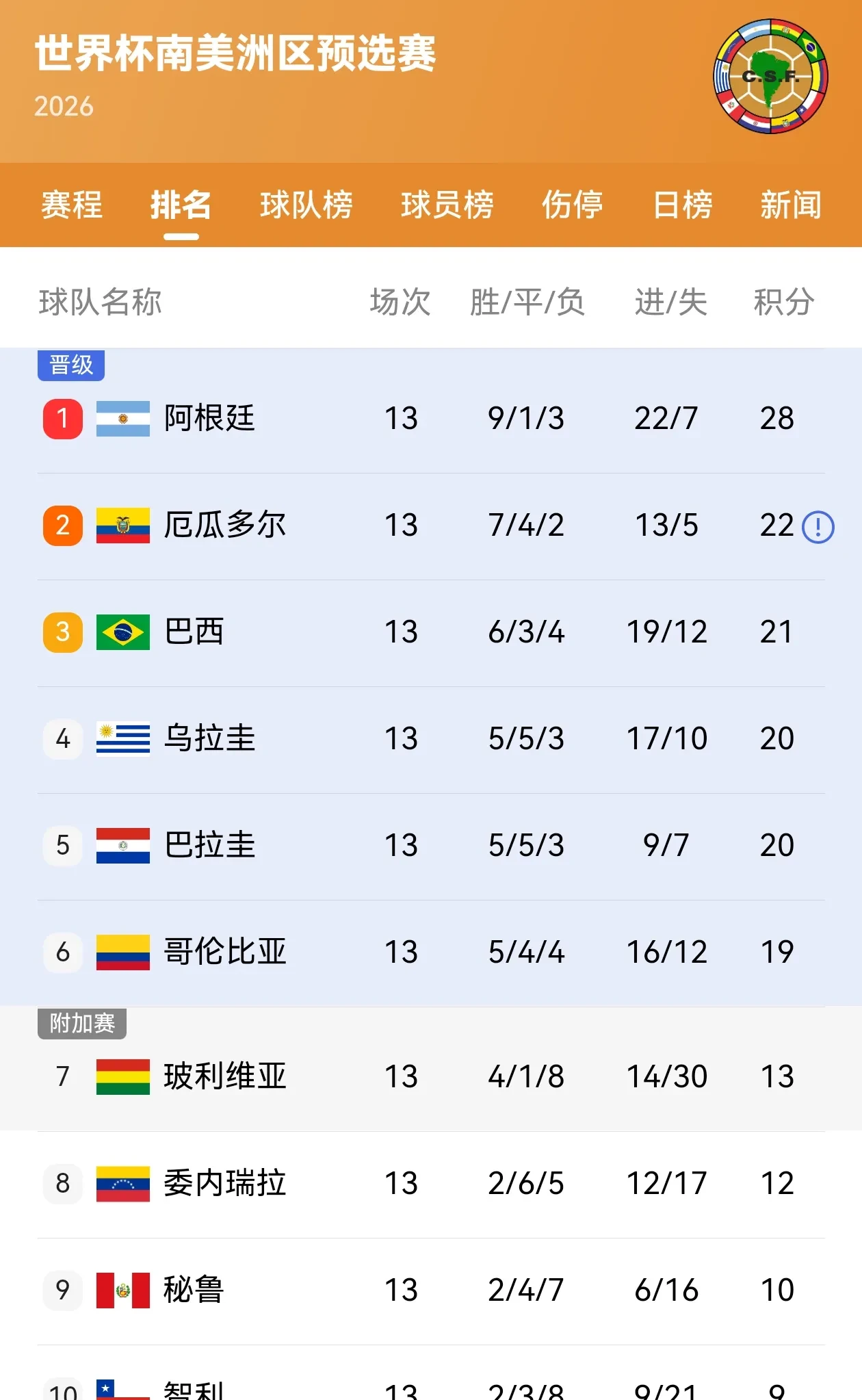The width and height of the screenshot is (862, 1400).
Task: Expand the 晋级 qualification section label
Action: pyautogui.click(x=70, y=365)
